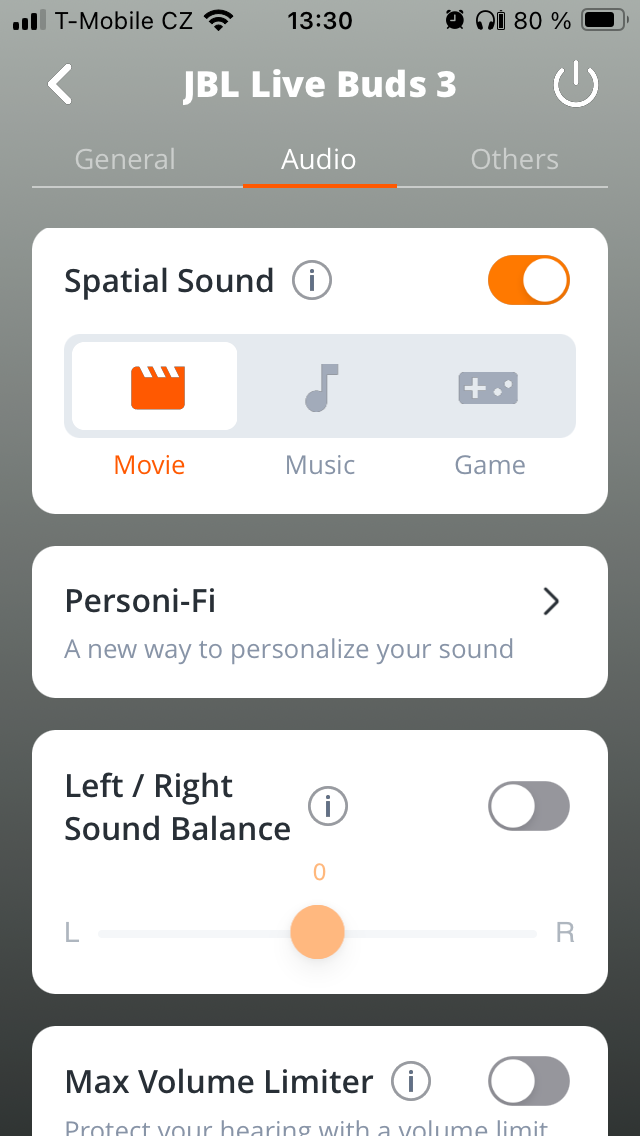Turn off the Spatial Sound switch
This screenshot has height=1136, width=640.
528,281
